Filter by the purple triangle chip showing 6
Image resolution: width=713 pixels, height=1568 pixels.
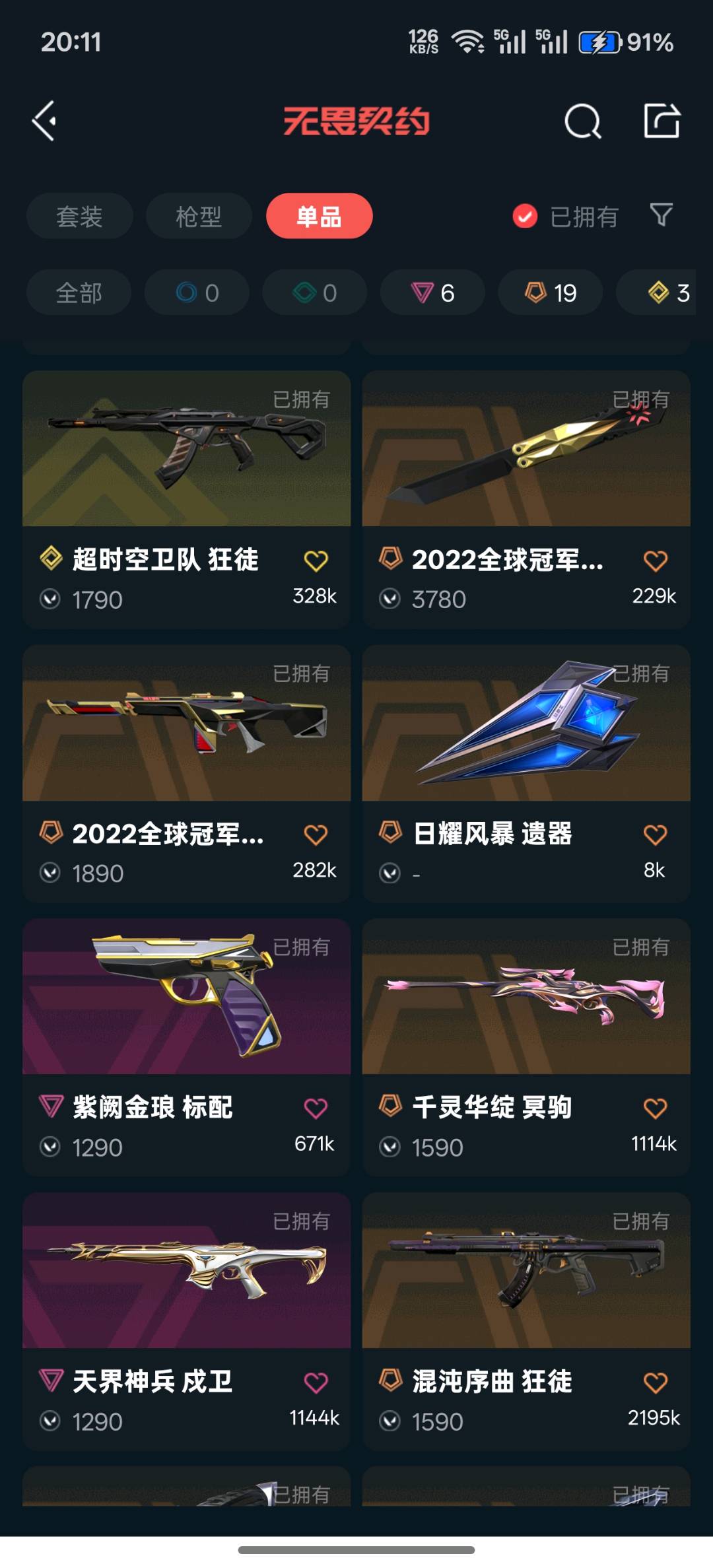432,292
